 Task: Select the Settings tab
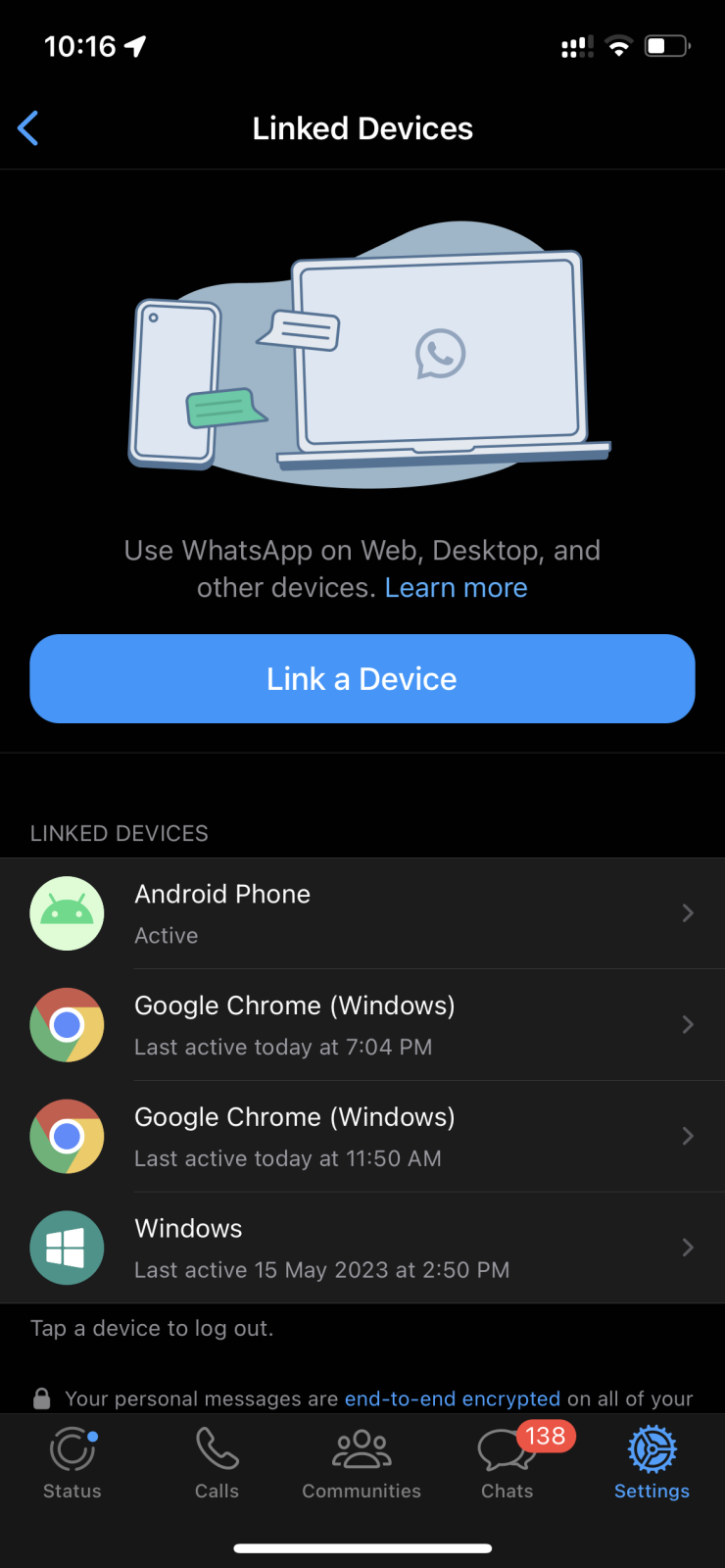click(x=652, y=1464)
